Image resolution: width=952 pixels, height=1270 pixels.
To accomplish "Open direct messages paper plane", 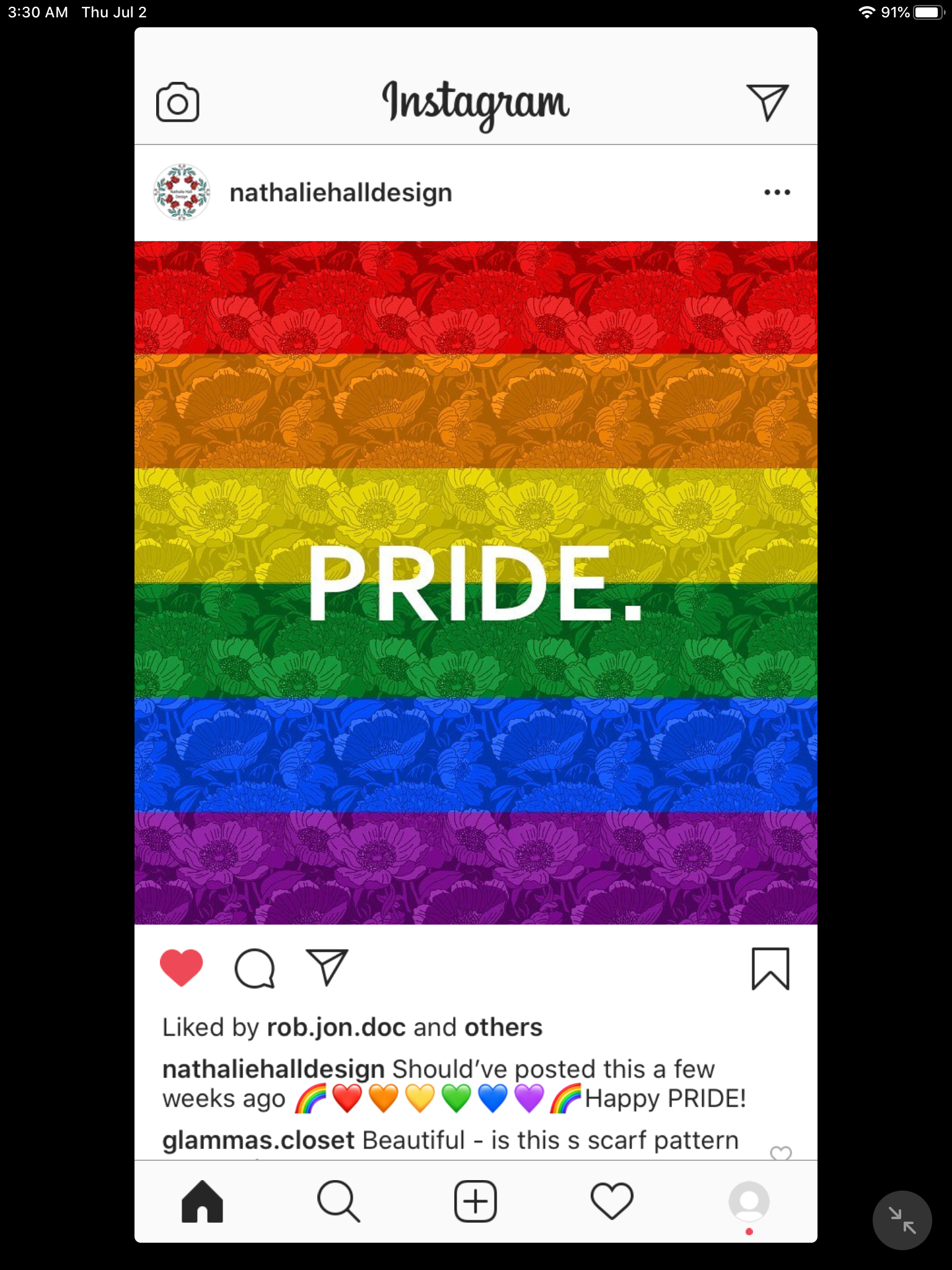I will point(767,102).
